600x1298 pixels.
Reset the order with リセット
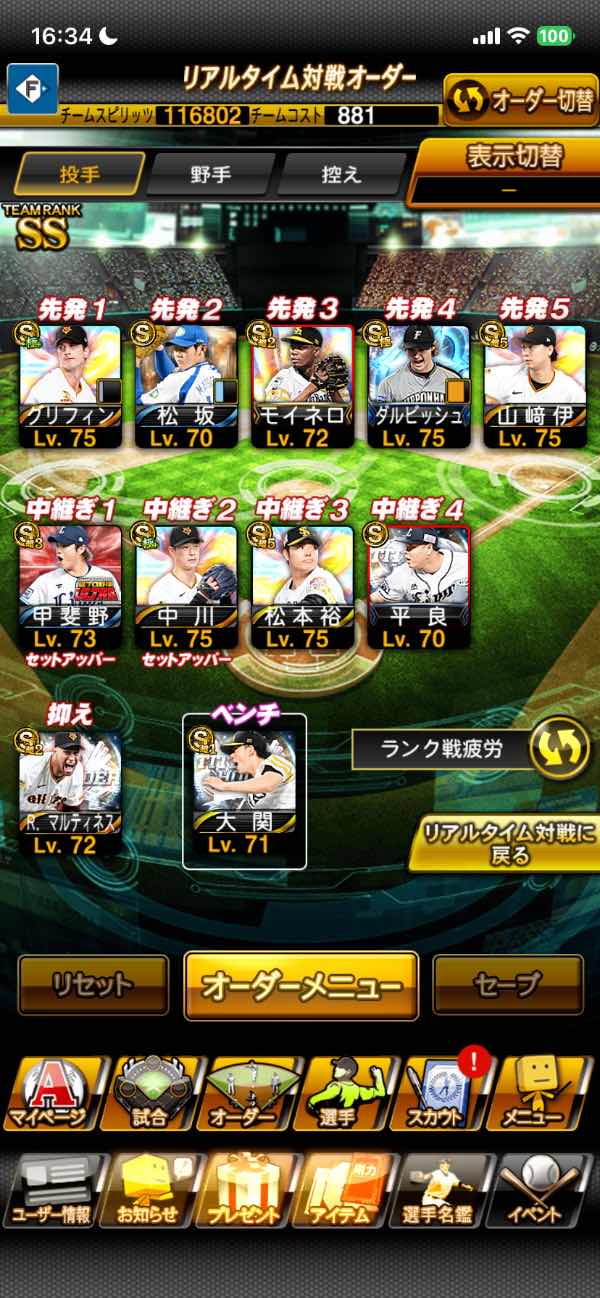pos(93,985)
